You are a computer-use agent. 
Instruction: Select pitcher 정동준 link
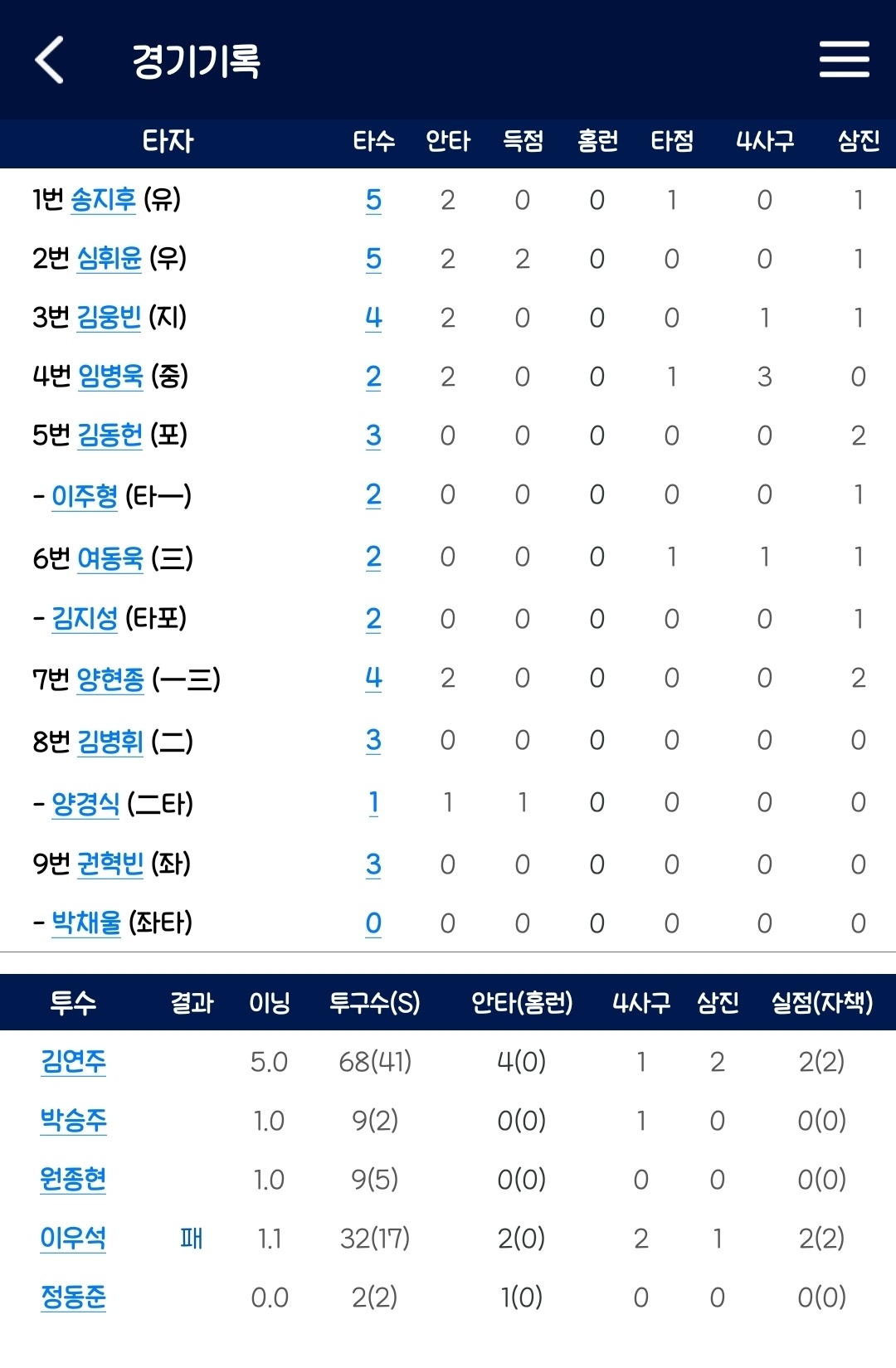[x=74, y=1297]
